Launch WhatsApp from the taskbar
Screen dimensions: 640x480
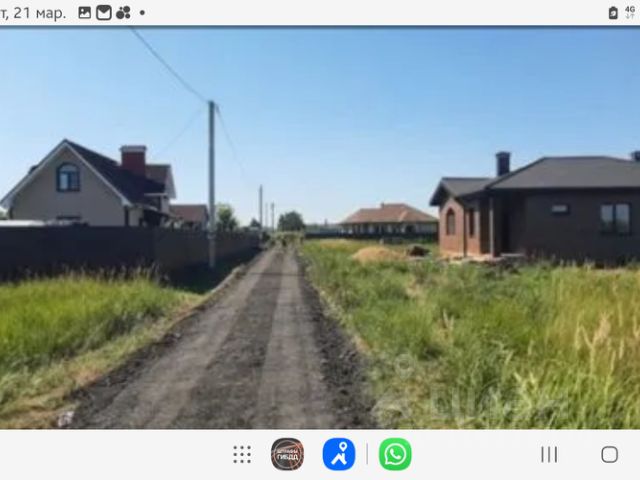coord(395,454)
